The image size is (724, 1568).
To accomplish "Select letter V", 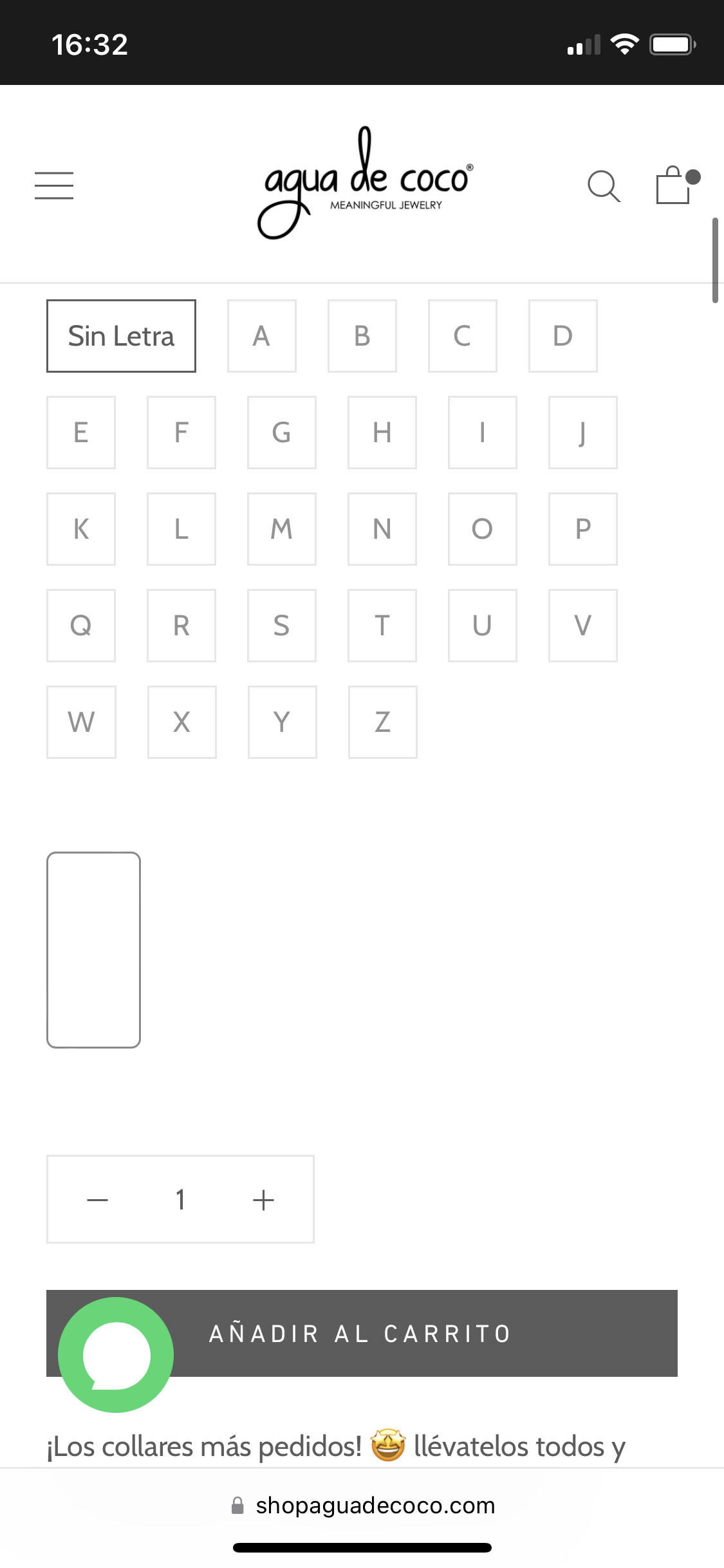I will click(582, 626).
